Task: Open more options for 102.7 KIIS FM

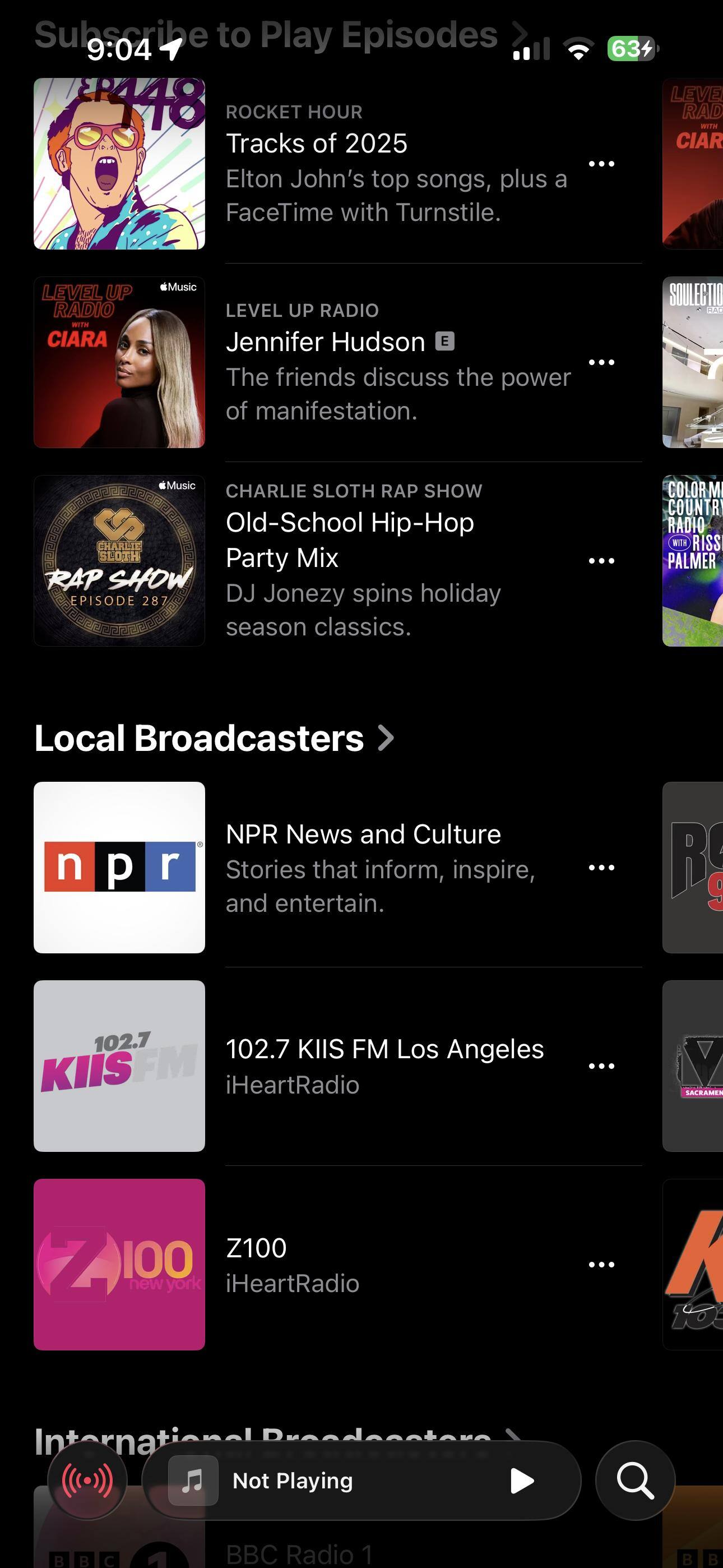Action: pos(601,1066)
